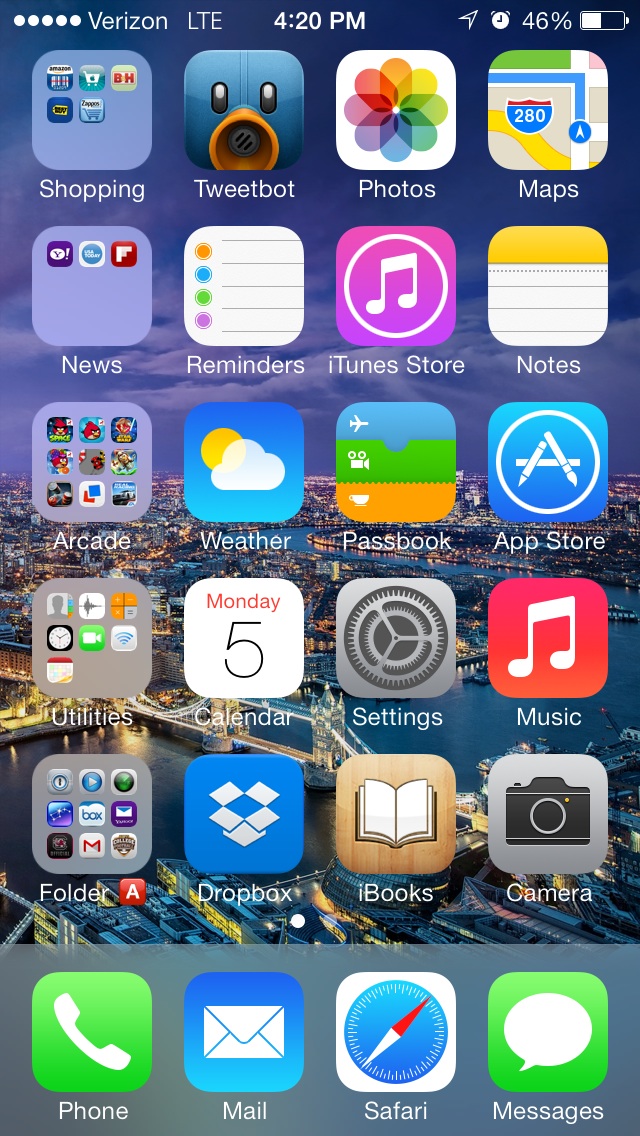Open the News folder
This screenshot has height=1136, width=640.
92,286
